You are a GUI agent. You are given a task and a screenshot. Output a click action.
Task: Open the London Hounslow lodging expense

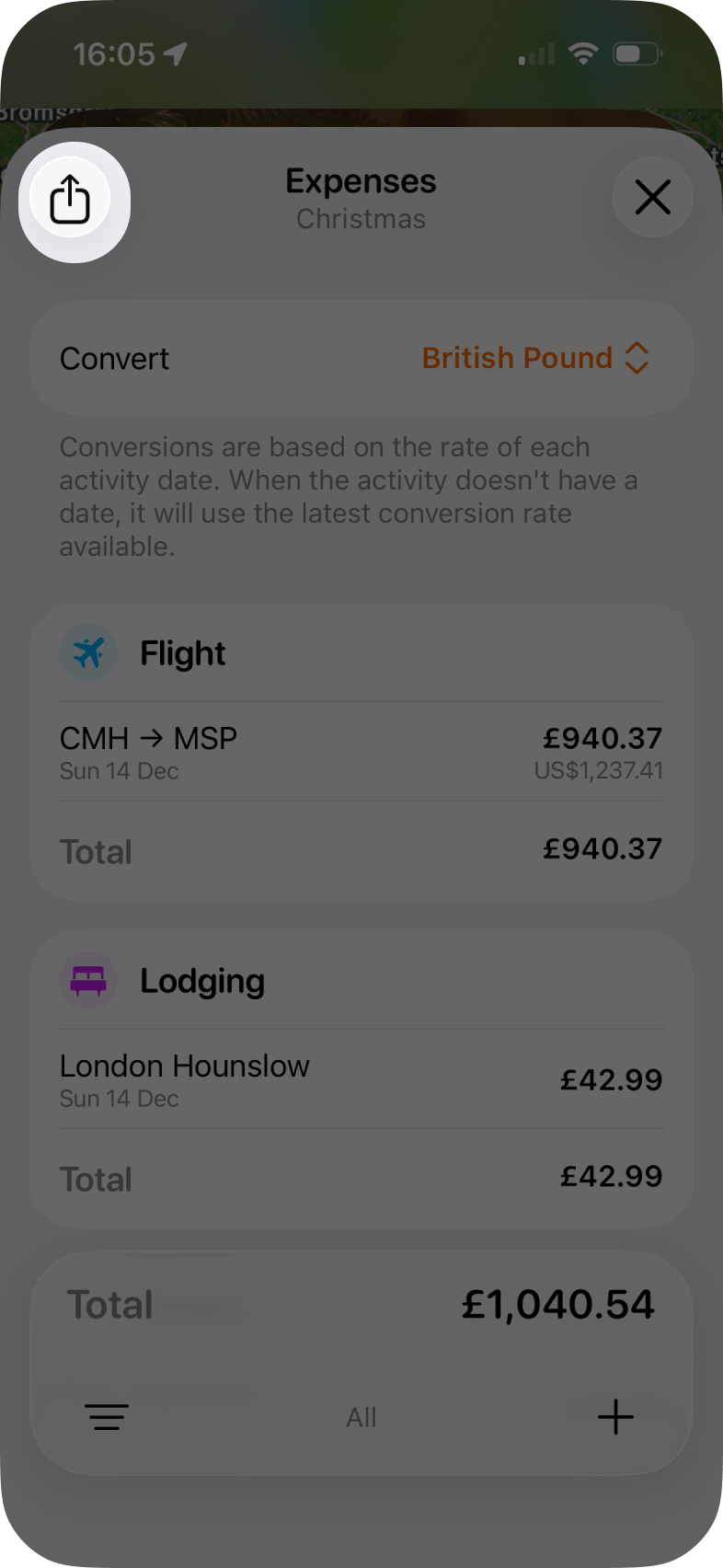pos(361,1079)
